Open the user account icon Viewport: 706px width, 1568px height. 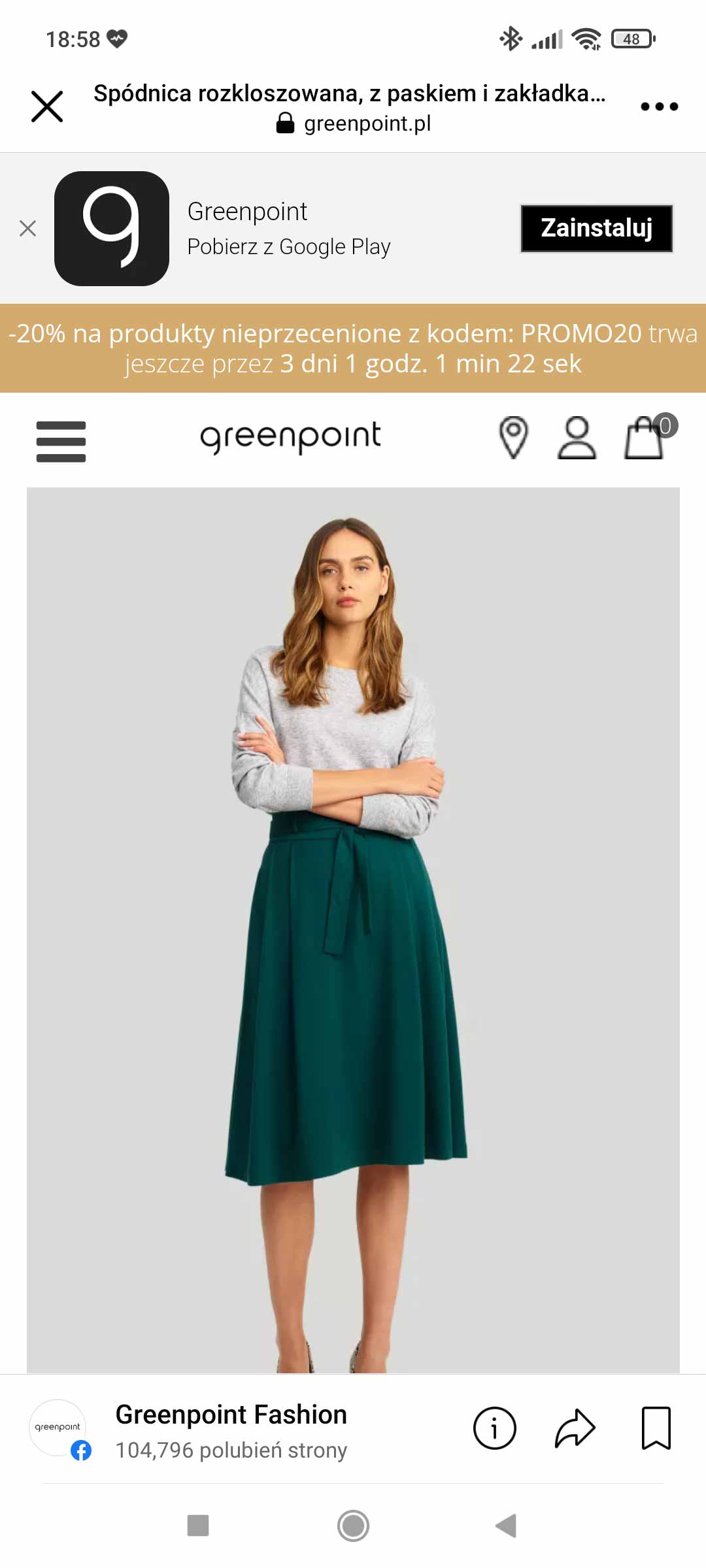[577, 438]
